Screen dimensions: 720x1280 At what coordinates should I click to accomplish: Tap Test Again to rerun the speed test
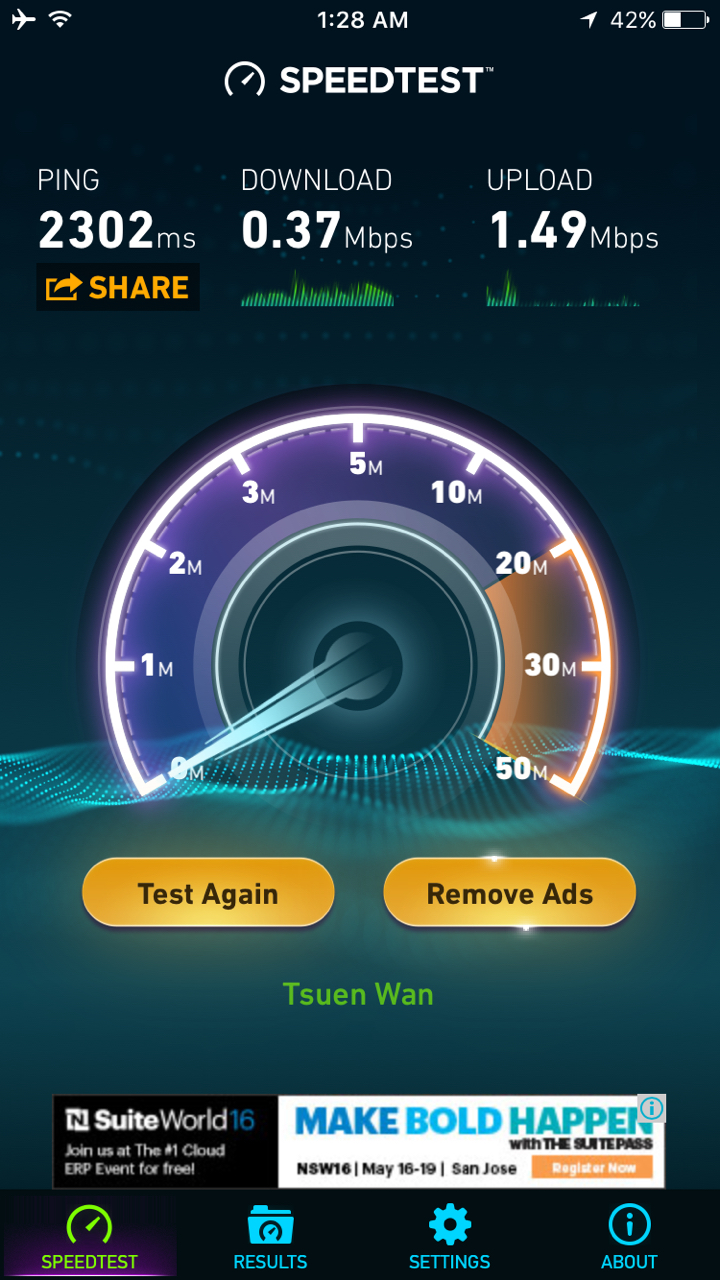(208, 893)
